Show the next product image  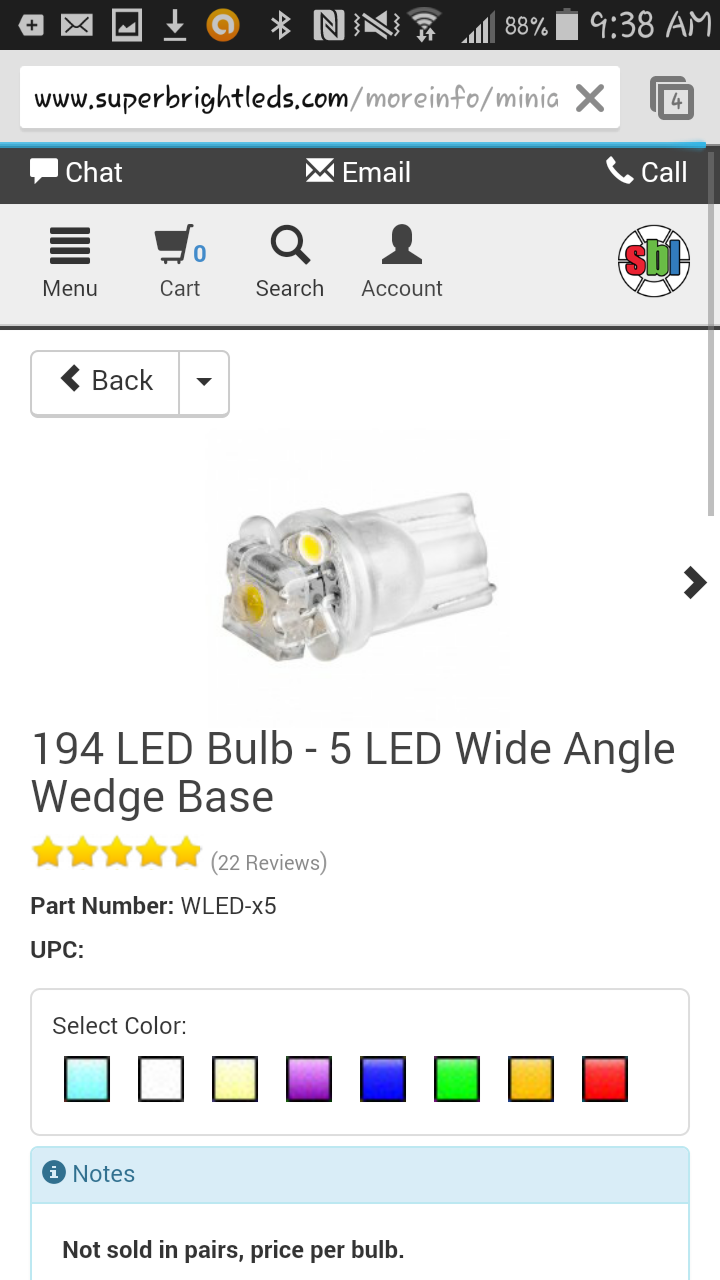pyautogui.click(x=694, y=582)
